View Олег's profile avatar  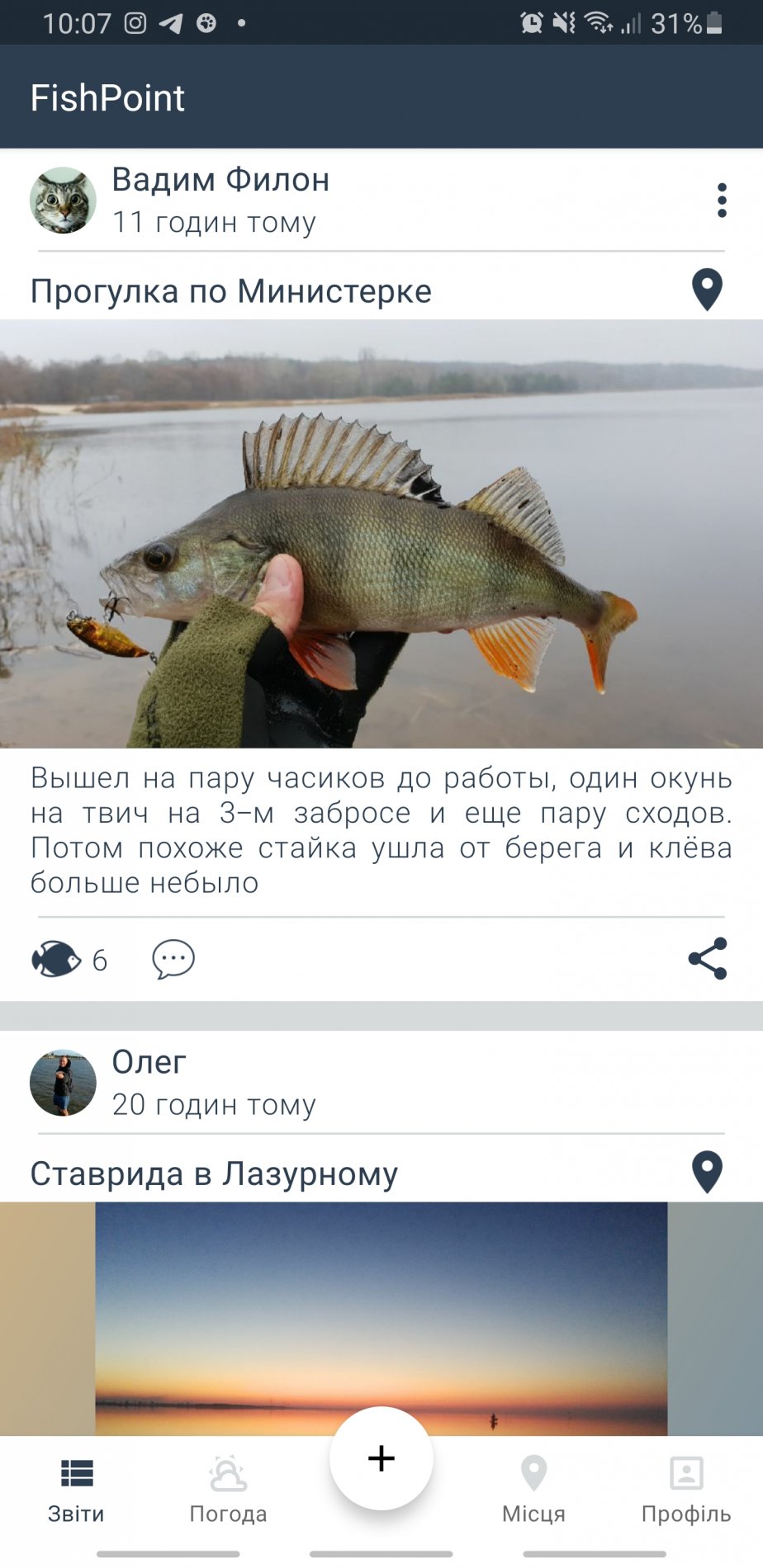(63, 1083)
